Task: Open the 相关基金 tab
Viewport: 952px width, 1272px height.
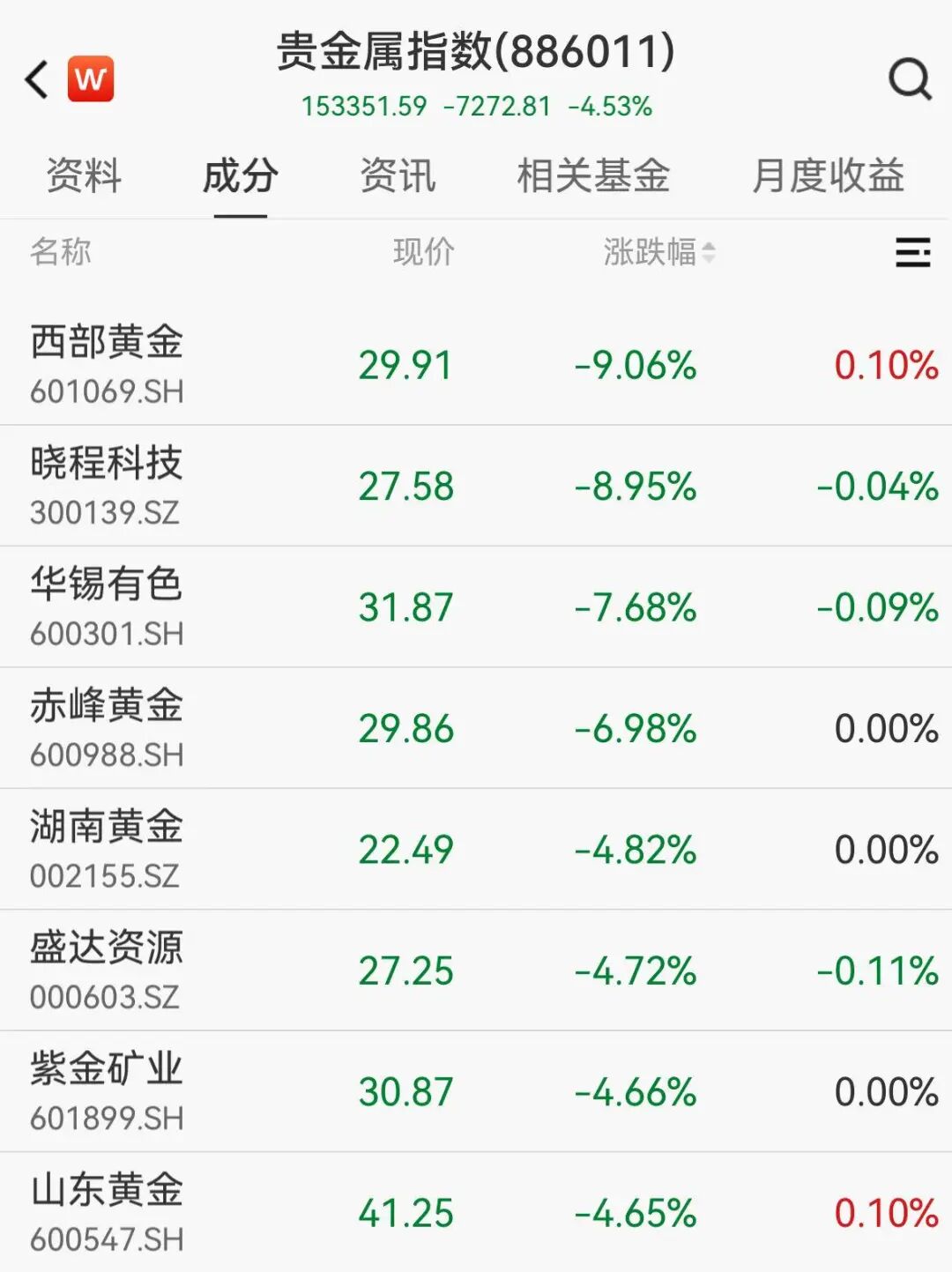Action: [593, 175]
